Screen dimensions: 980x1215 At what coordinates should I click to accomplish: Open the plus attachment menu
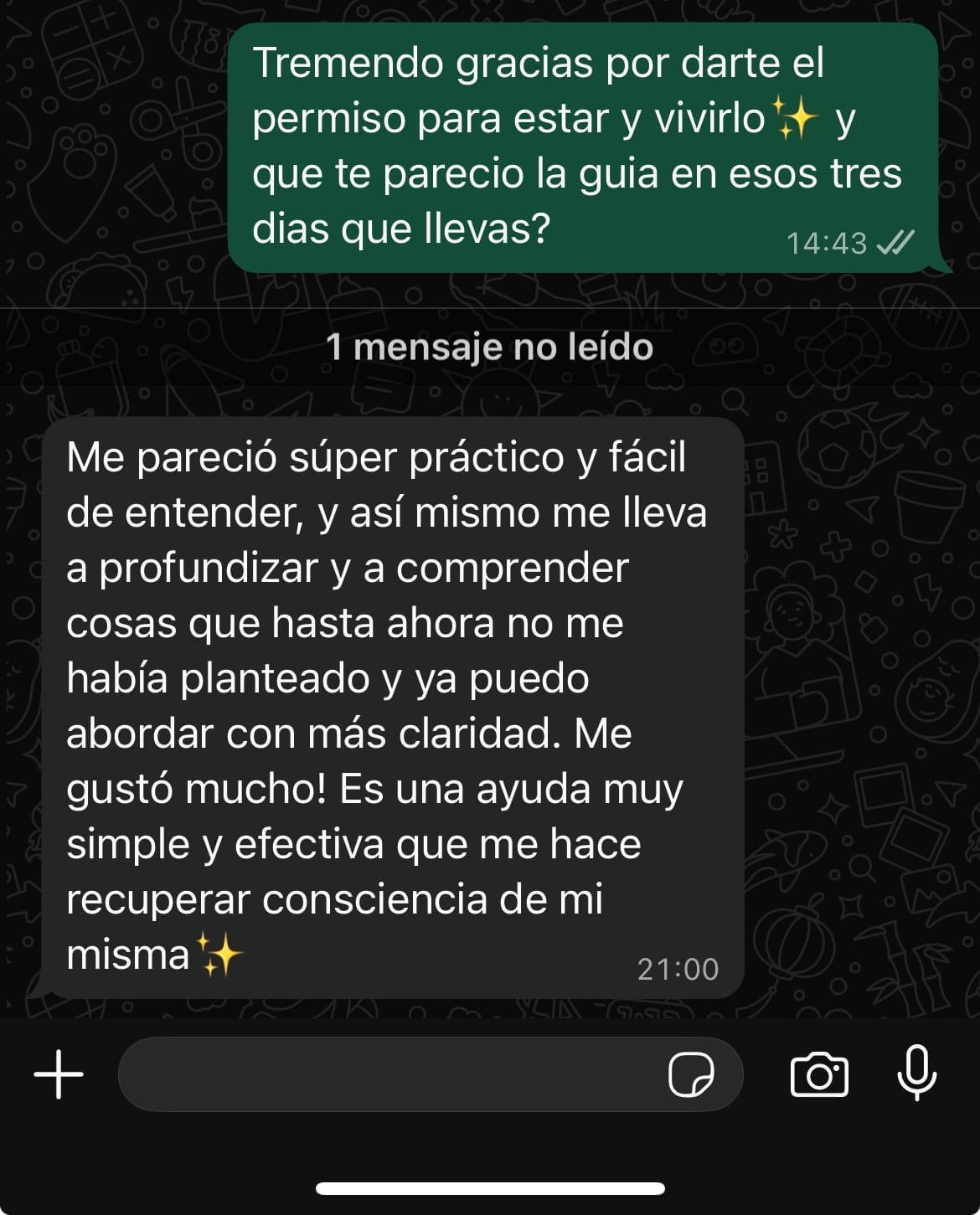(59, 1073)
